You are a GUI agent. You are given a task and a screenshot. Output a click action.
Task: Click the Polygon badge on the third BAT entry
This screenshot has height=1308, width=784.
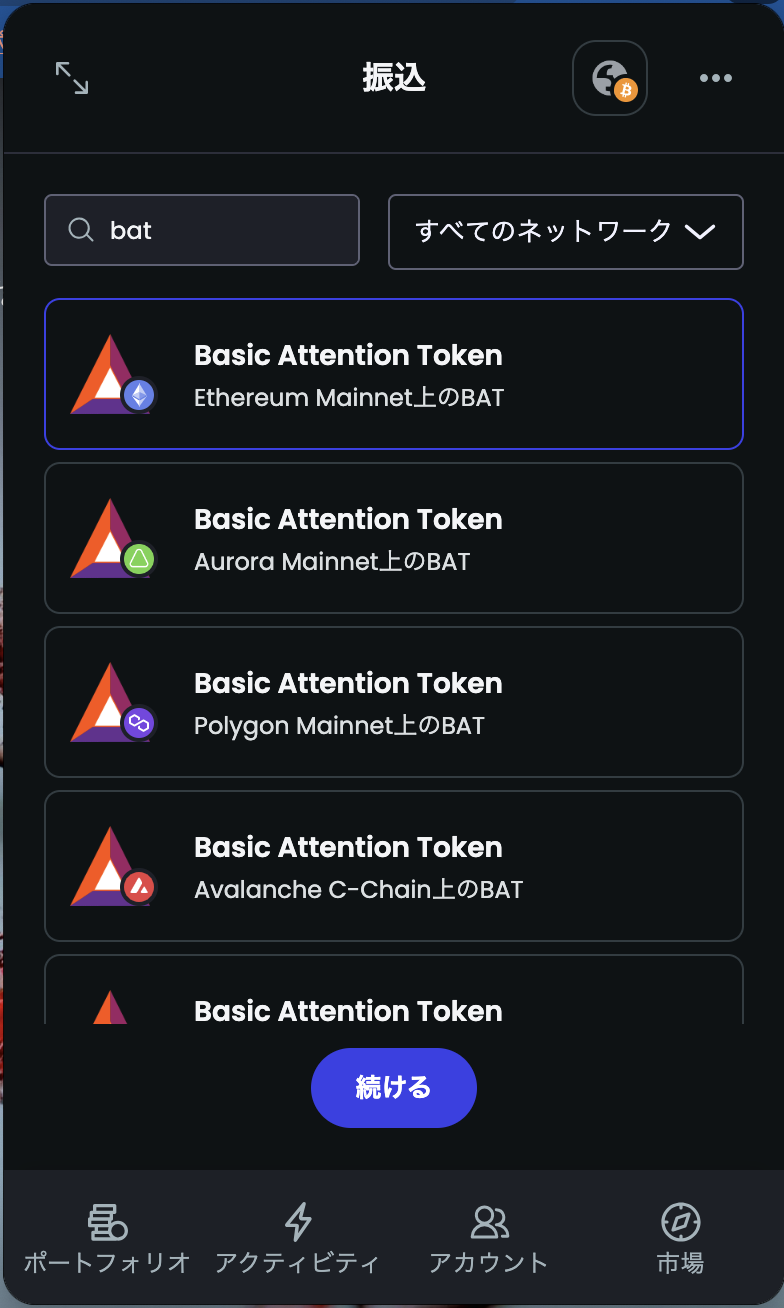pos(138,723)
